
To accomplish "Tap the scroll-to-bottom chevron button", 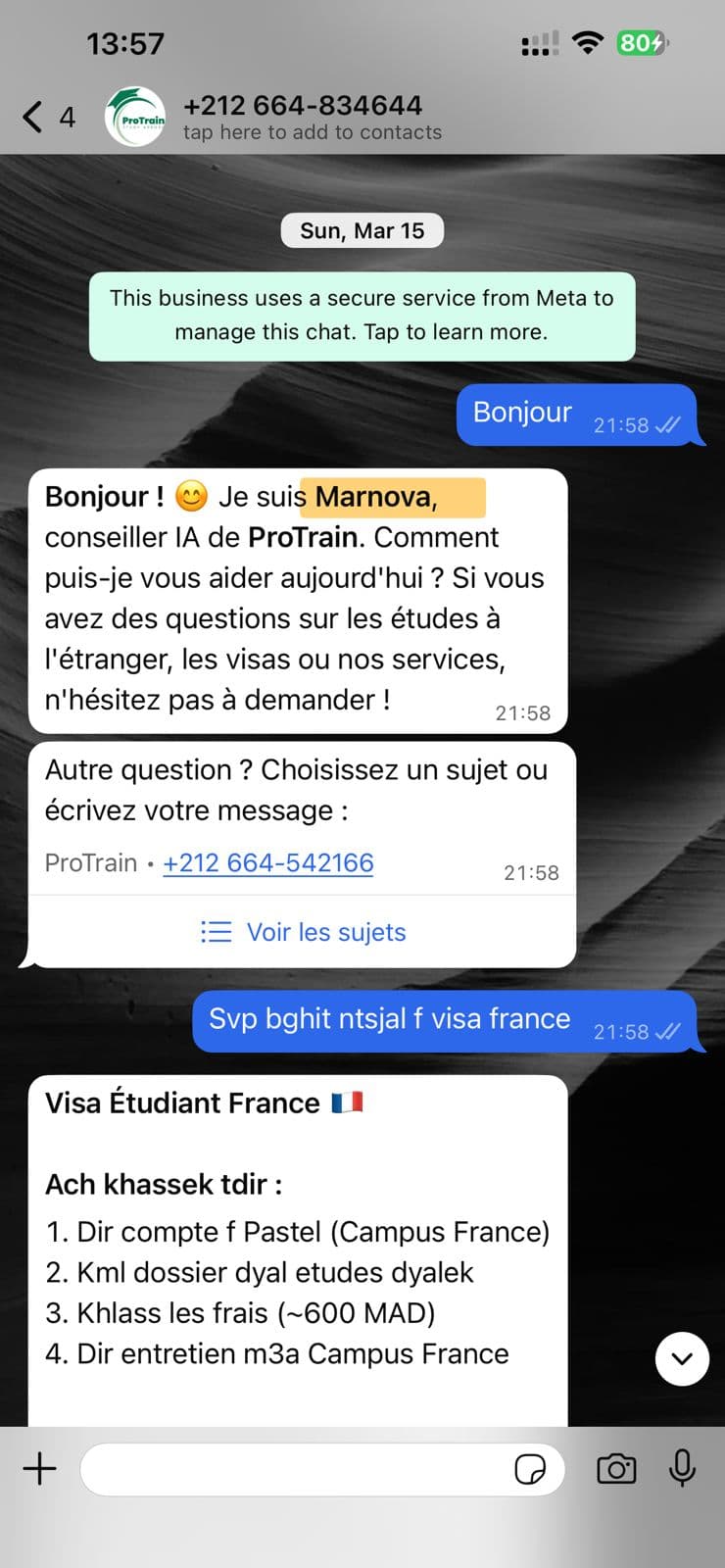I will [x=682, y=1359].
